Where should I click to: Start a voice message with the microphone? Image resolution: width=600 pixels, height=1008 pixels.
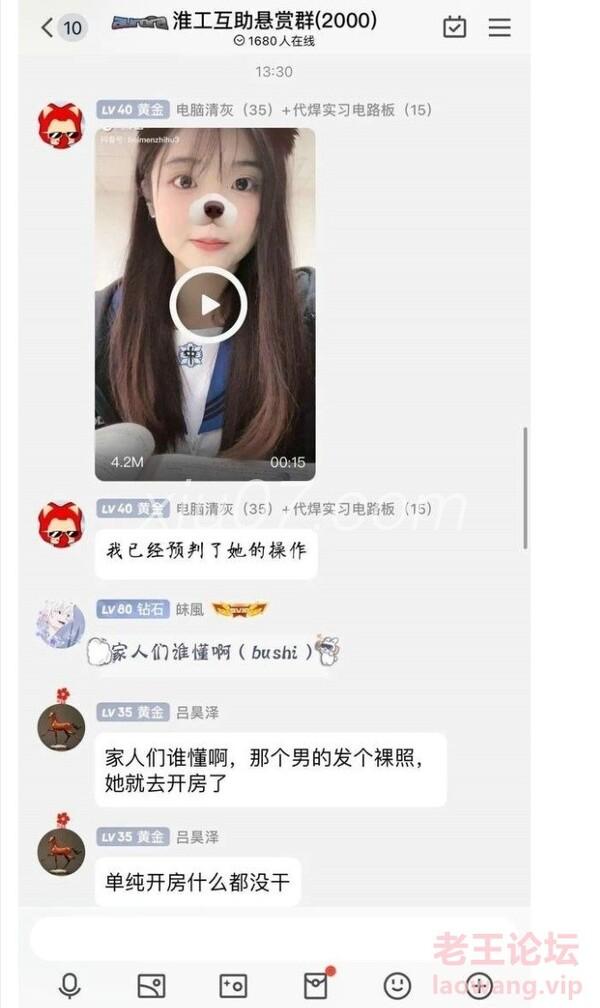[x=69, y=986]
